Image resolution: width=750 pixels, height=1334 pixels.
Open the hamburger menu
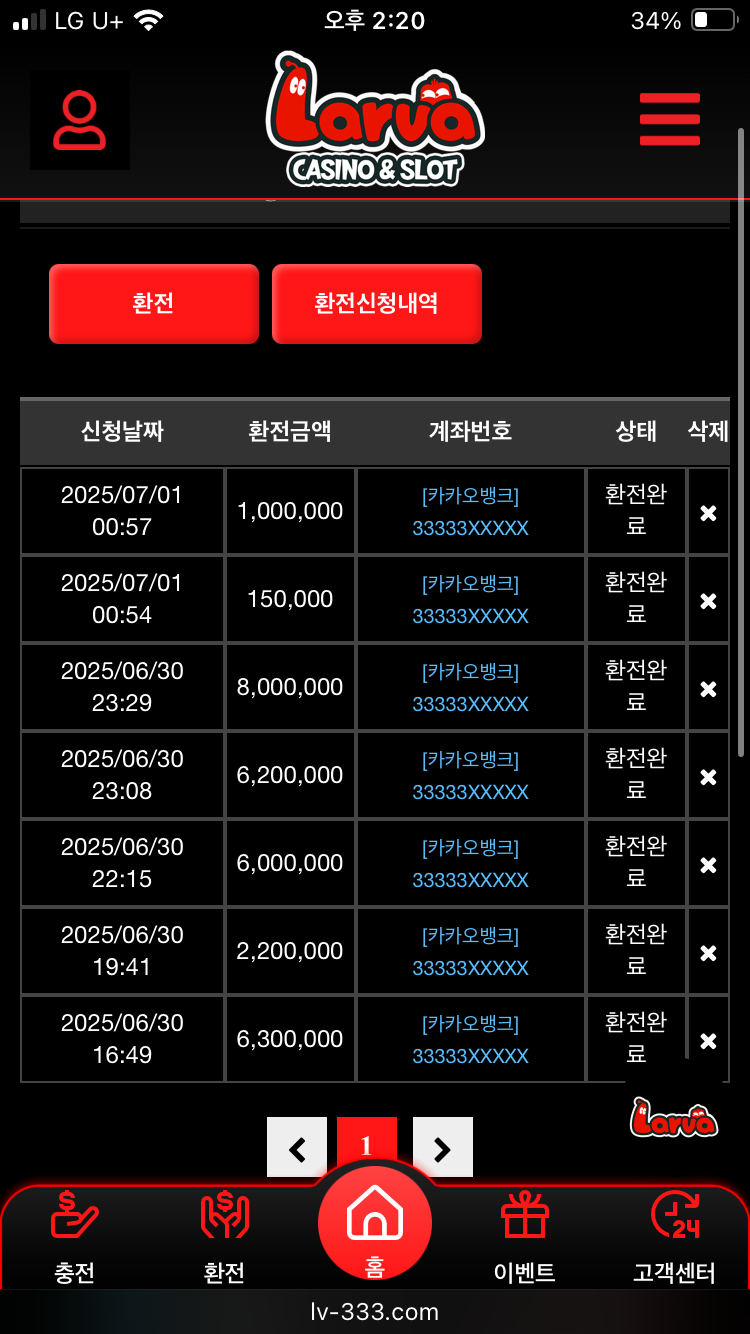click(670, 119)
